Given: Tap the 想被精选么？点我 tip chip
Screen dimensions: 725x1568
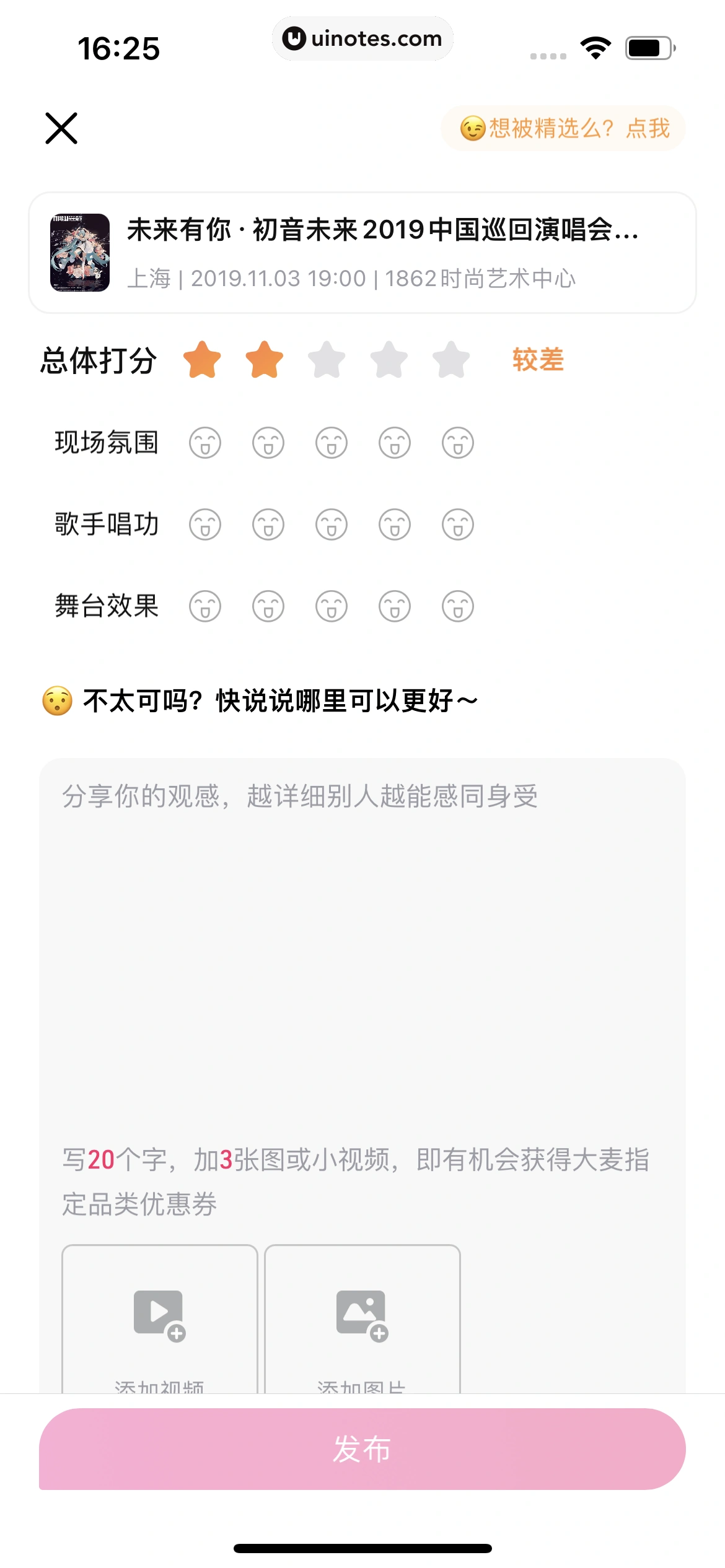Looking at the screenshot, I should tap(564, 129).
